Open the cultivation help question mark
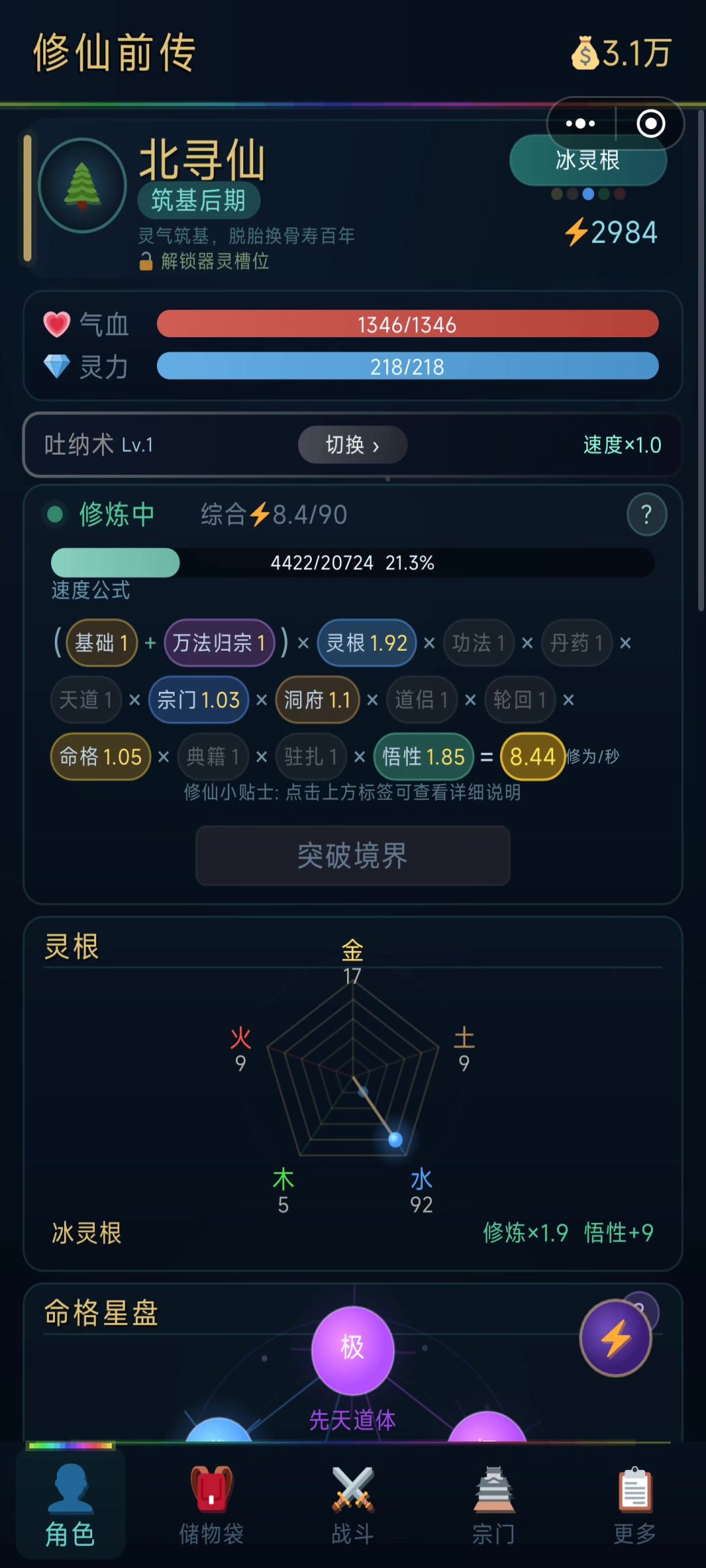This screenshot has height=1568, width=706. tap(647, 515)
